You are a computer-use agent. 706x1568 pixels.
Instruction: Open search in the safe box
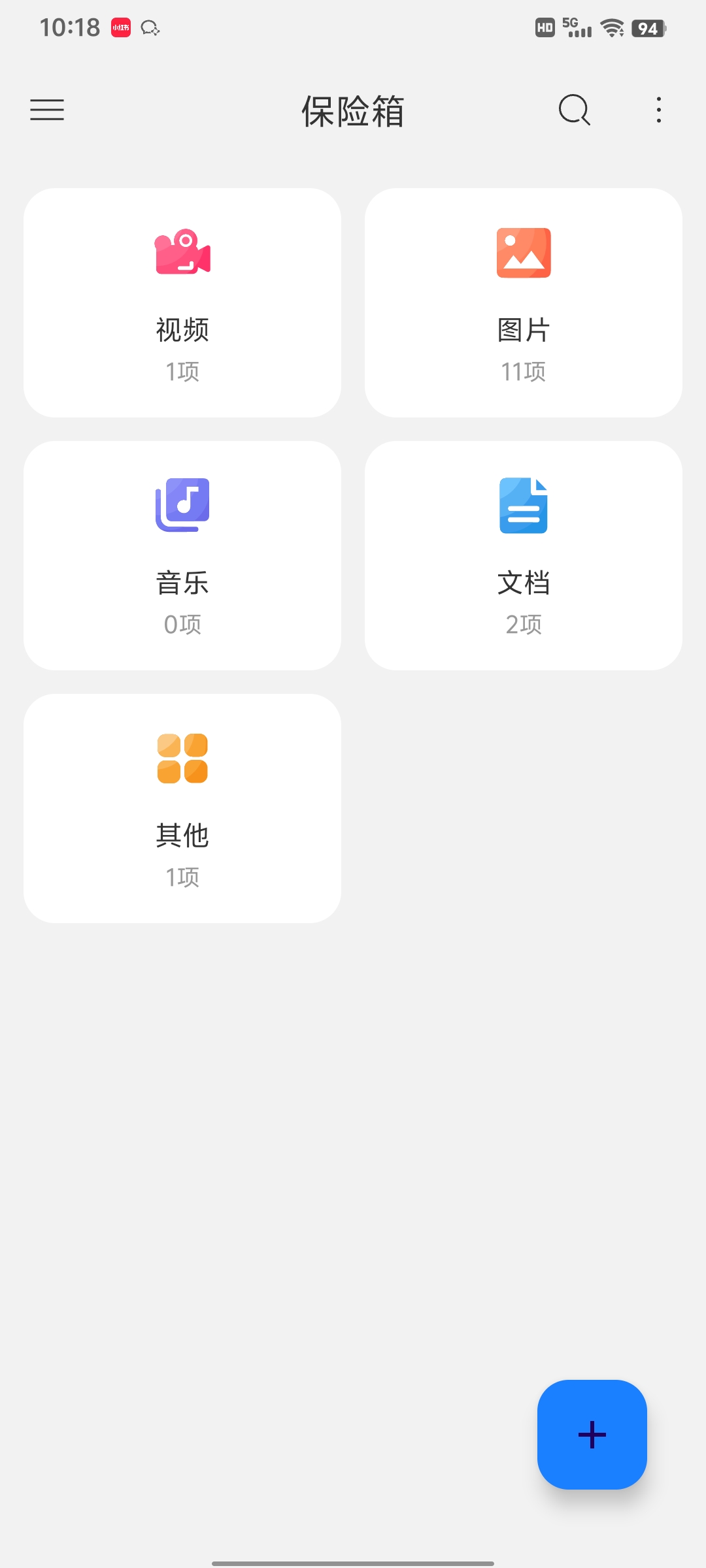(x=575, y=110)
